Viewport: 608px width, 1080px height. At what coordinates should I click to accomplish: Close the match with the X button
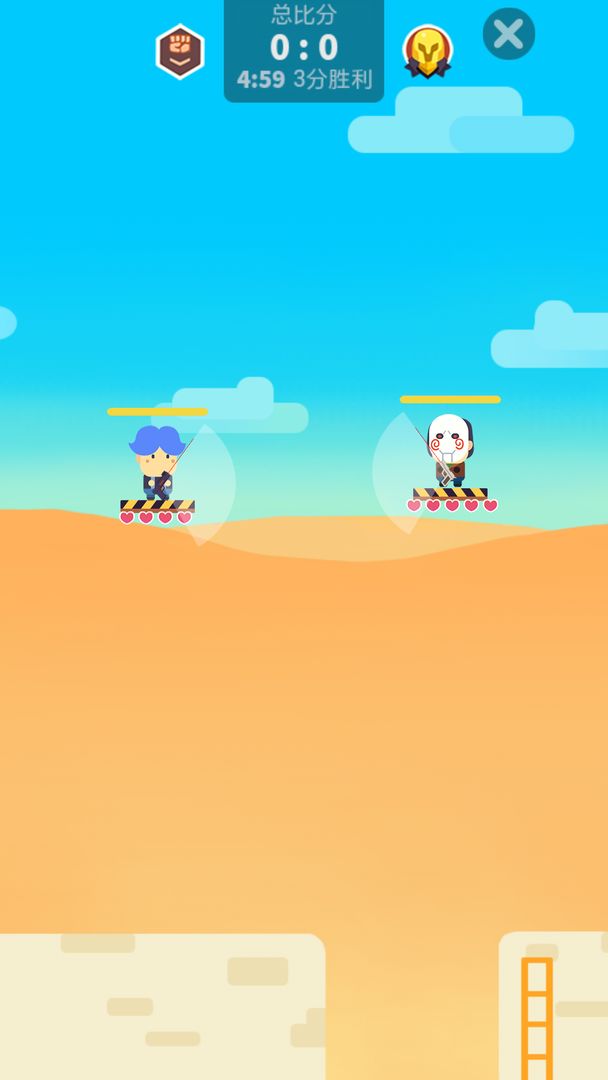point(508,34)
